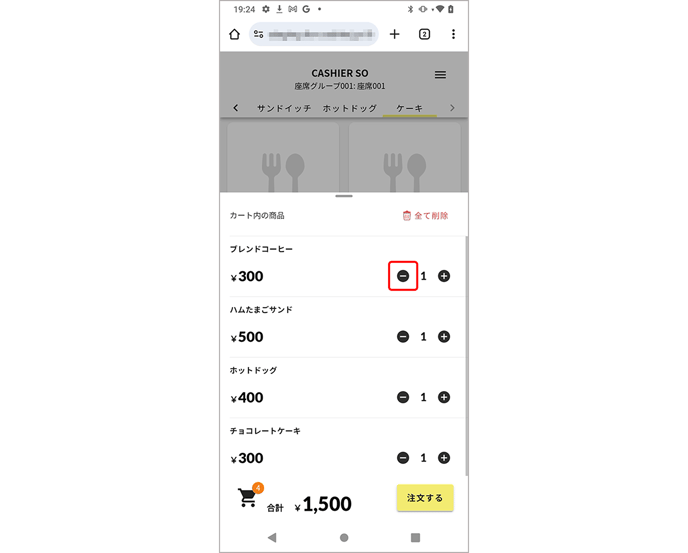This screenshot has height=553, width=688.
Task: Open the hamburger menu
Action: pos(440,75)
